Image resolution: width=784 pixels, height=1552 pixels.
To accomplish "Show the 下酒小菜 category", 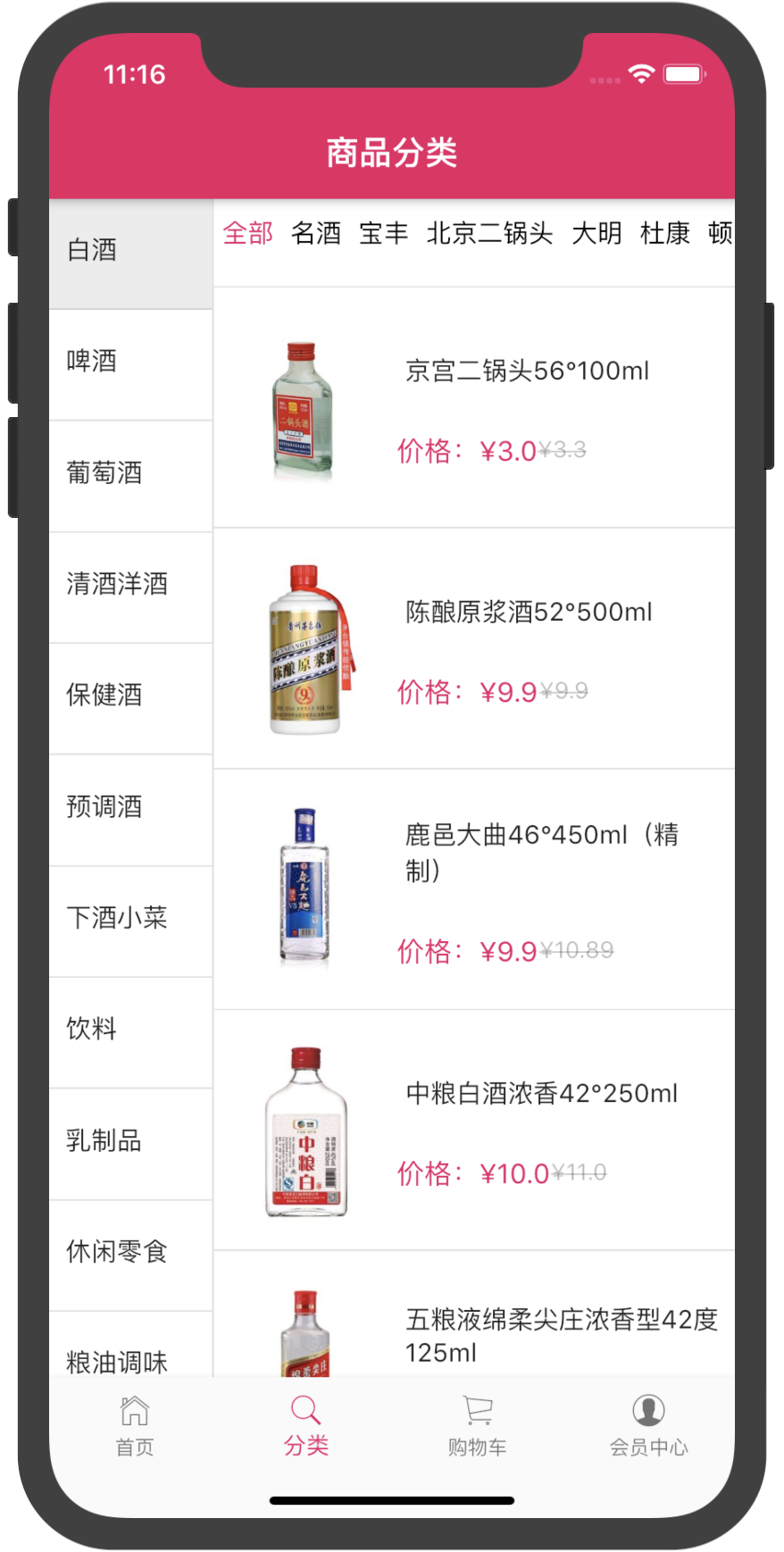I will coord(130,919).
